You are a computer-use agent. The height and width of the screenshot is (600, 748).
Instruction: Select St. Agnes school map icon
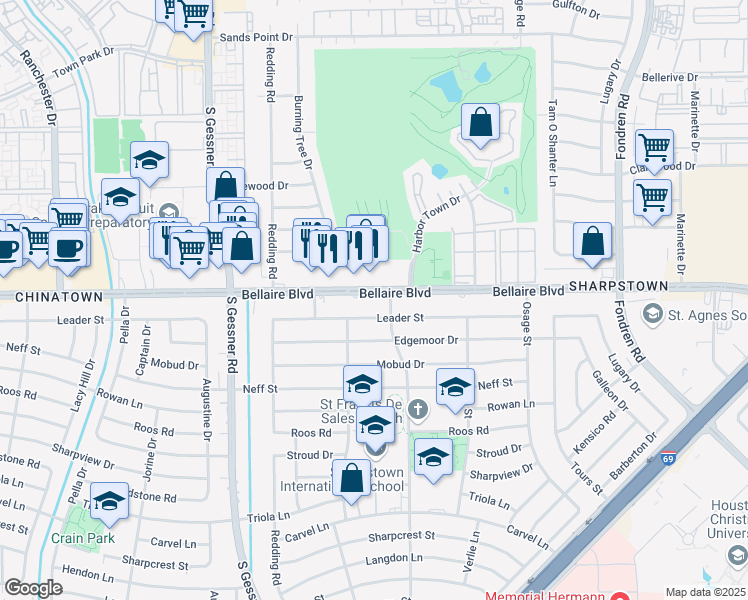[x=652, y=314]
